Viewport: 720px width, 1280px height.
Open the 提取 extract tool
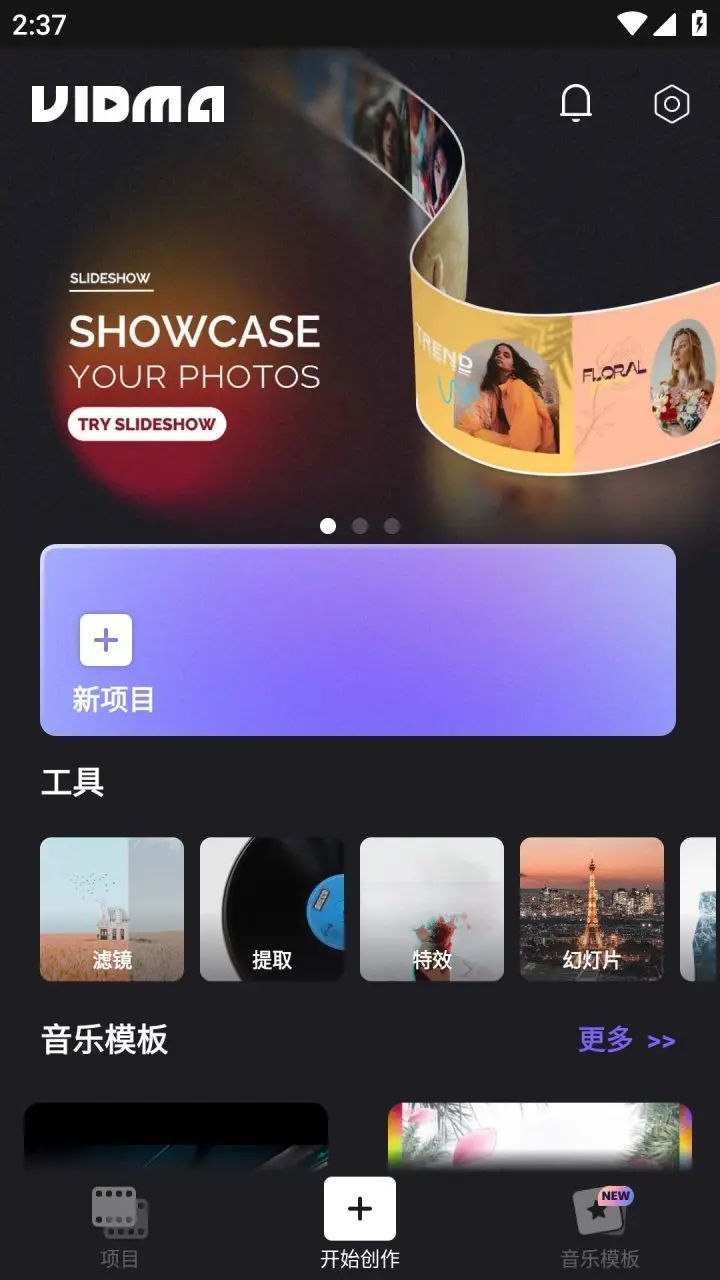pyautogui.click(x=272, y=909)
